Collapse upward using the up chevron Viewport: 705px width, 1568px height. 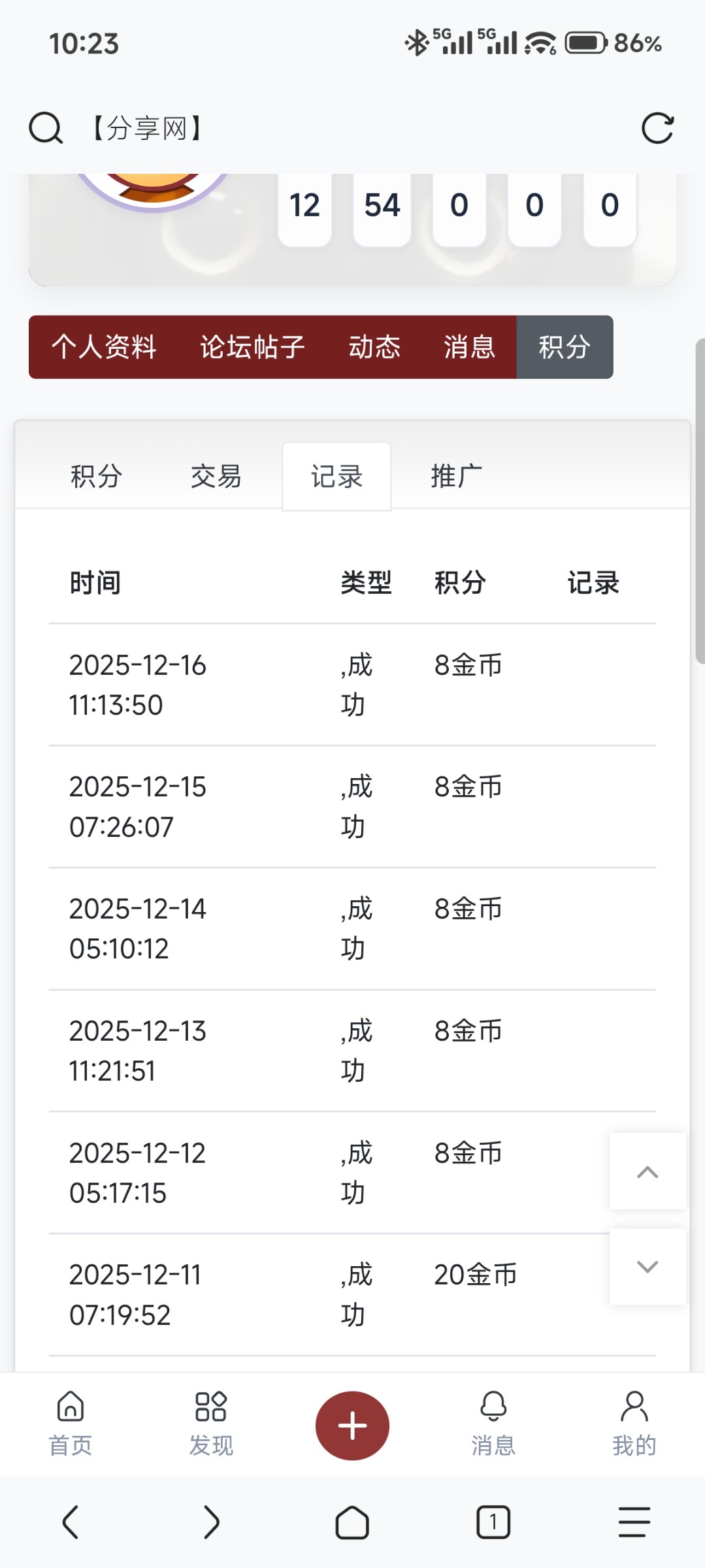tap(647, 1171)
